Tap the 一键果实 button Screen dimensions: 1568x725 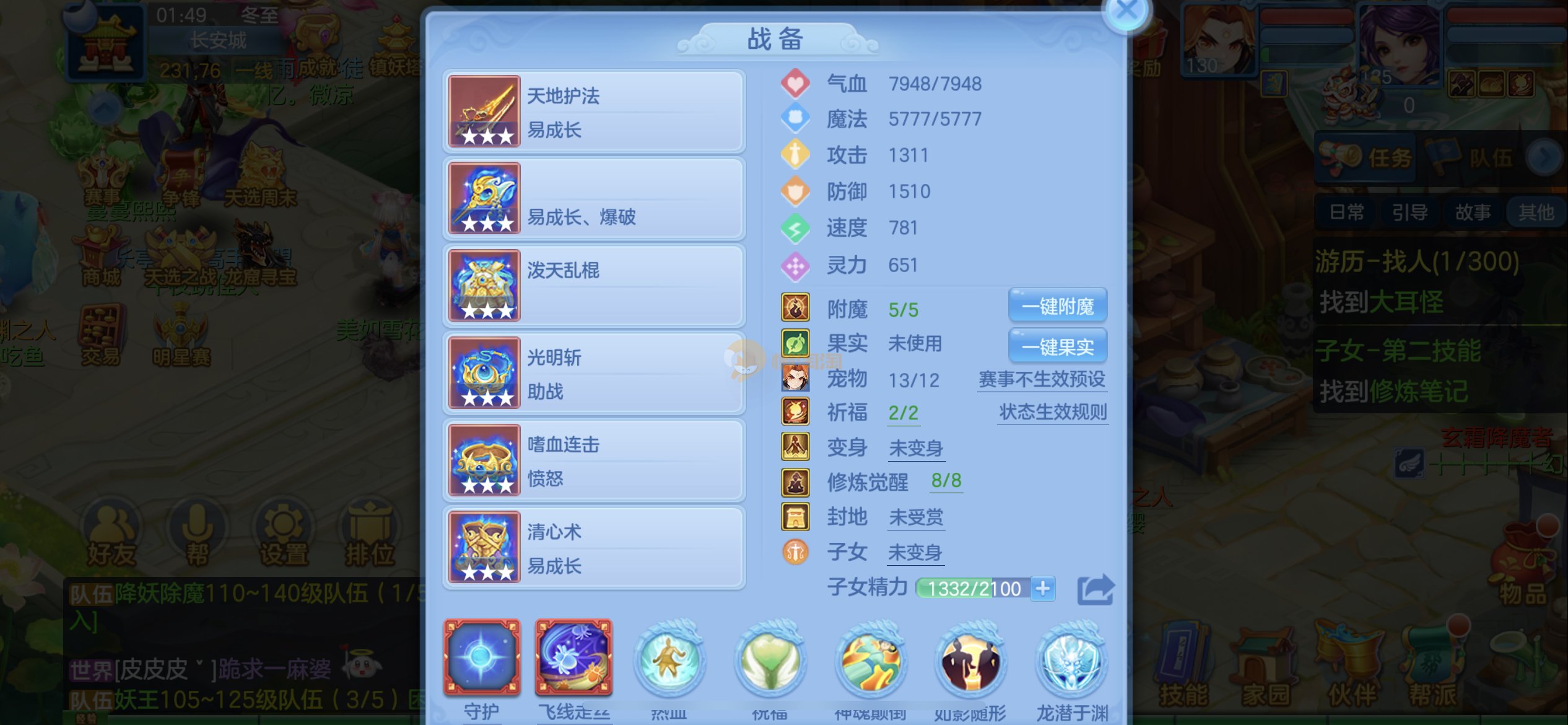click(x=1057, y=346)
